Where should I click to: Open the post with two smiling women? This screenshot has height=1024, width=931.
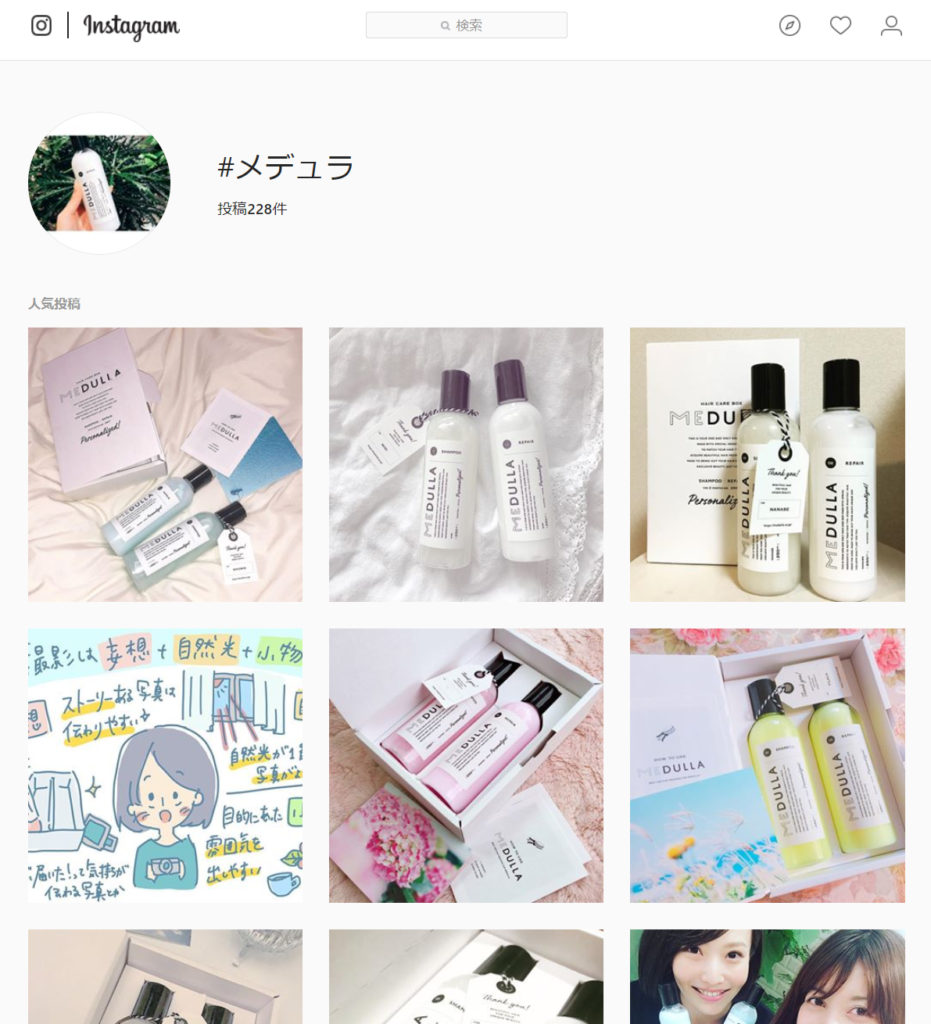(x=767, y=977)
